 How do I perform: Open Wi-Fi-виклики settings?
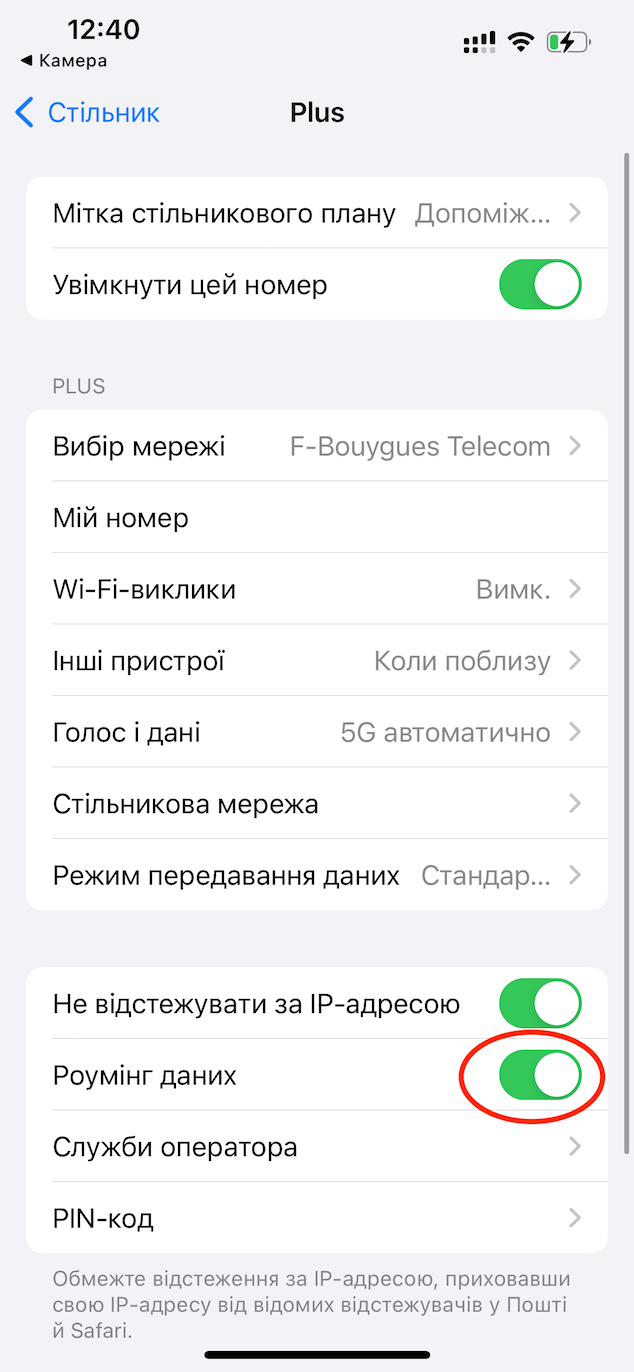coord(316,589)
